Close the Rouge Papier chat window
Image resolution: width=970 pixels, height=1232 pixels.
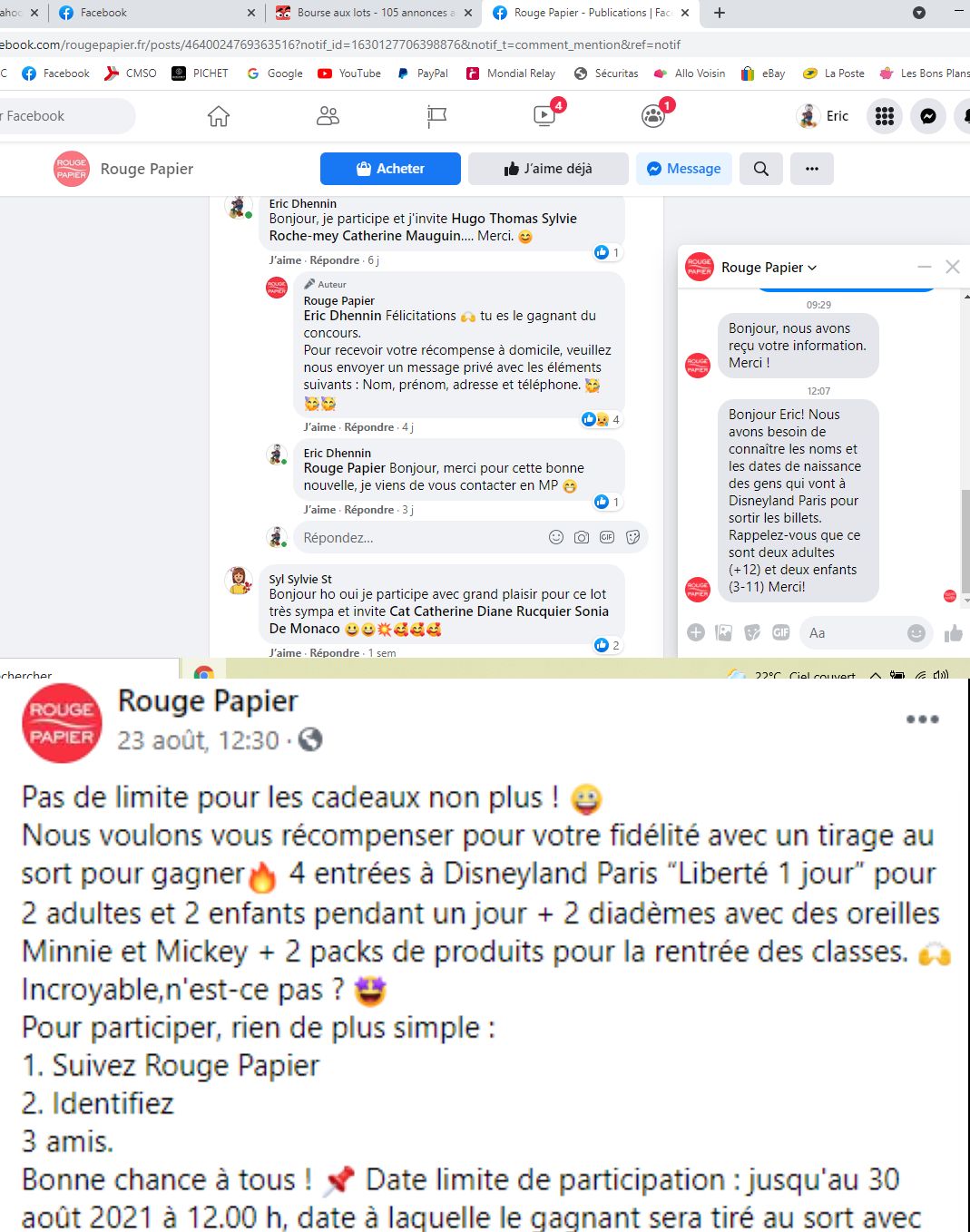point(952,267)
